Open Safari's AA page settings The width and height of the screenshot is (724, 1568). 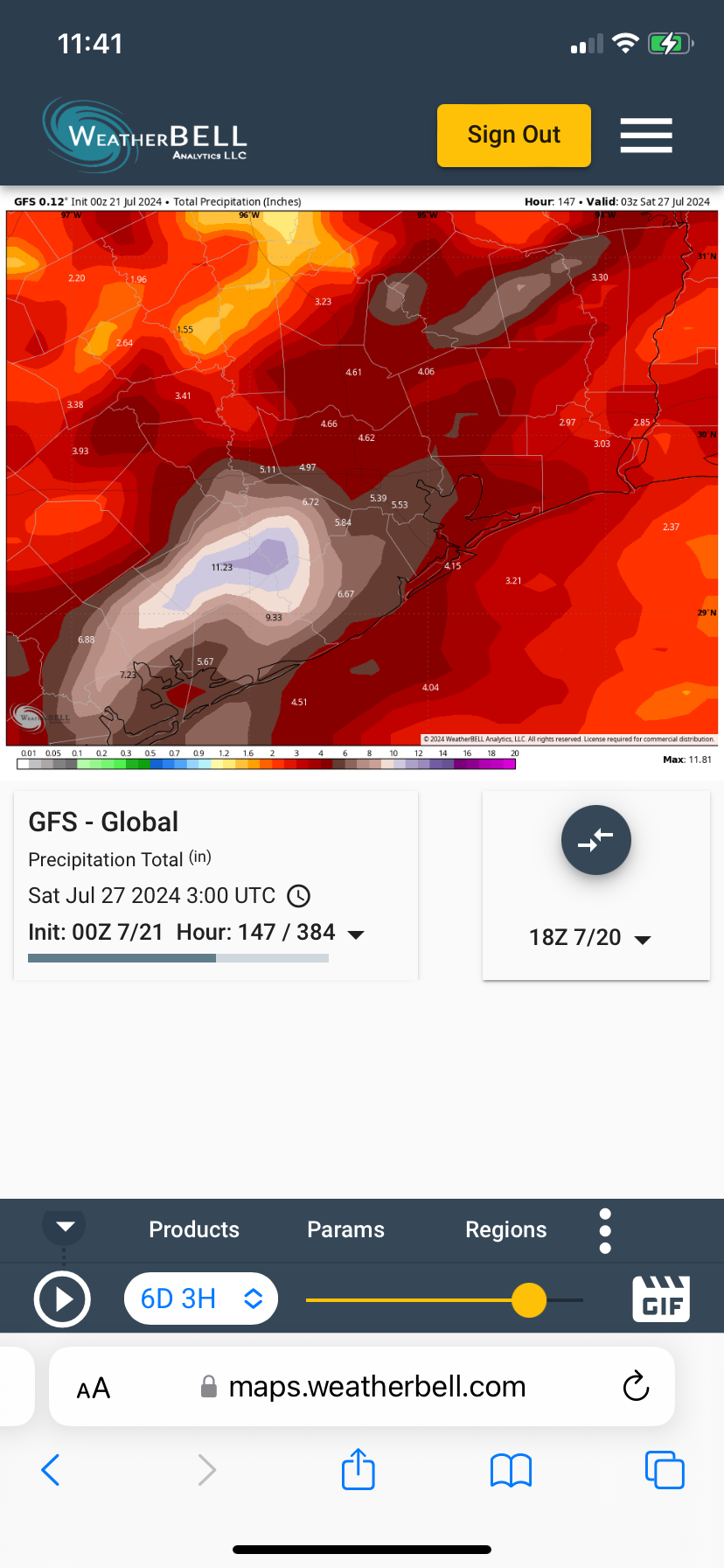[93, 1388]
